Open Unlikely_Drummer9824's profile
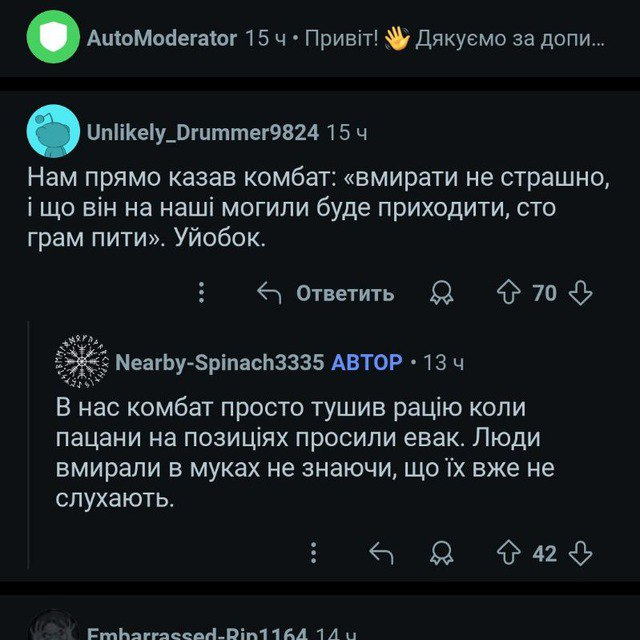This screenshot has width=640, height=640. click(x=202, y=132)
